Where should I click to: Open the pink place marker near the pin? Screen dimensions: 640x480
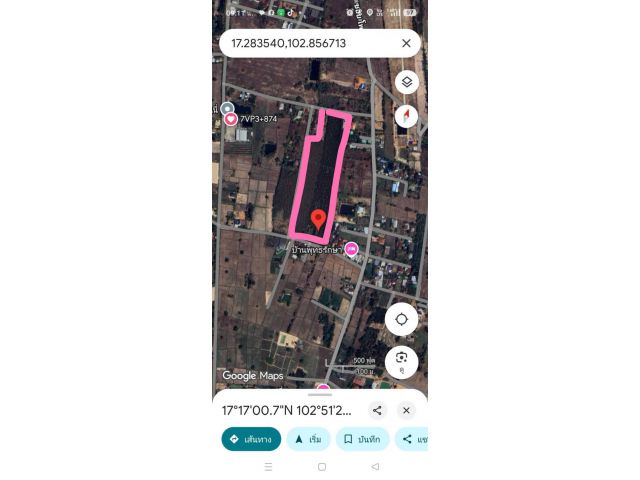[x=351, y=249]
